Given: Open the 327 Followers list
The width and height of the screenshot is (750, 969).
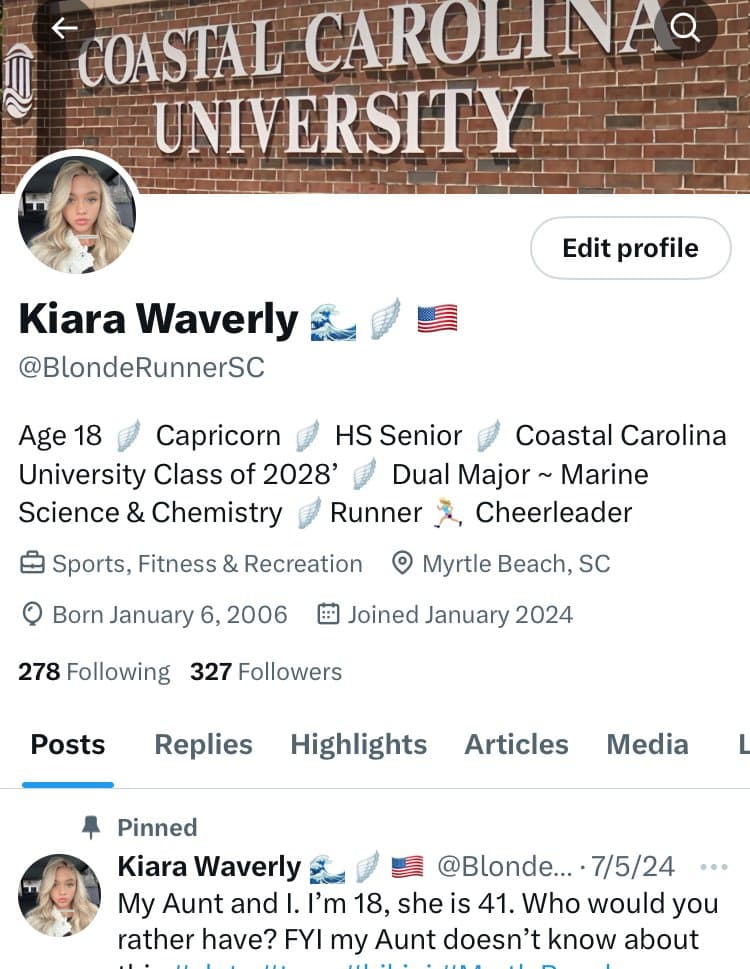Looking at the screenshot, I should pyautogui.click(x=266, y=672).
